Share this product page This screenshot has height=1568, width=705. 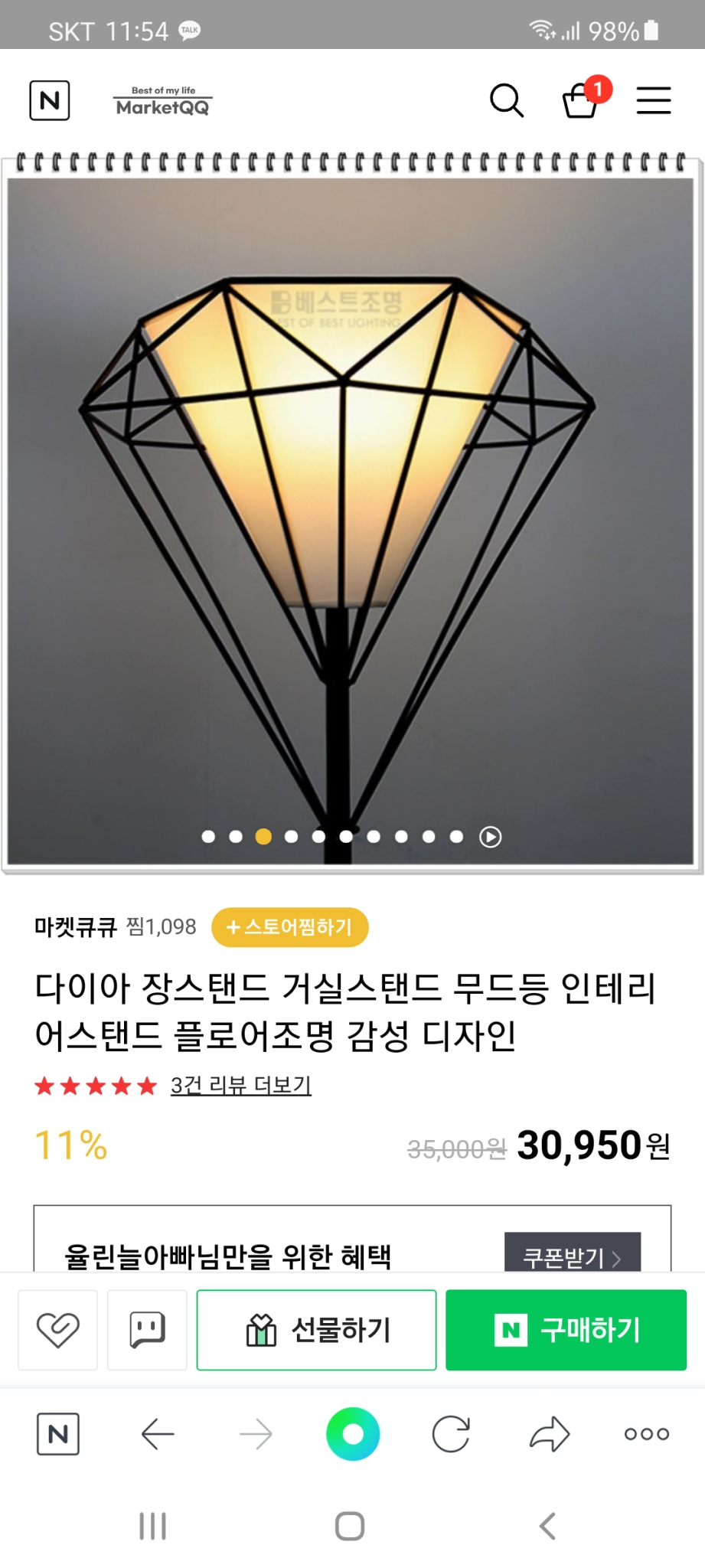coord(550,1435)
